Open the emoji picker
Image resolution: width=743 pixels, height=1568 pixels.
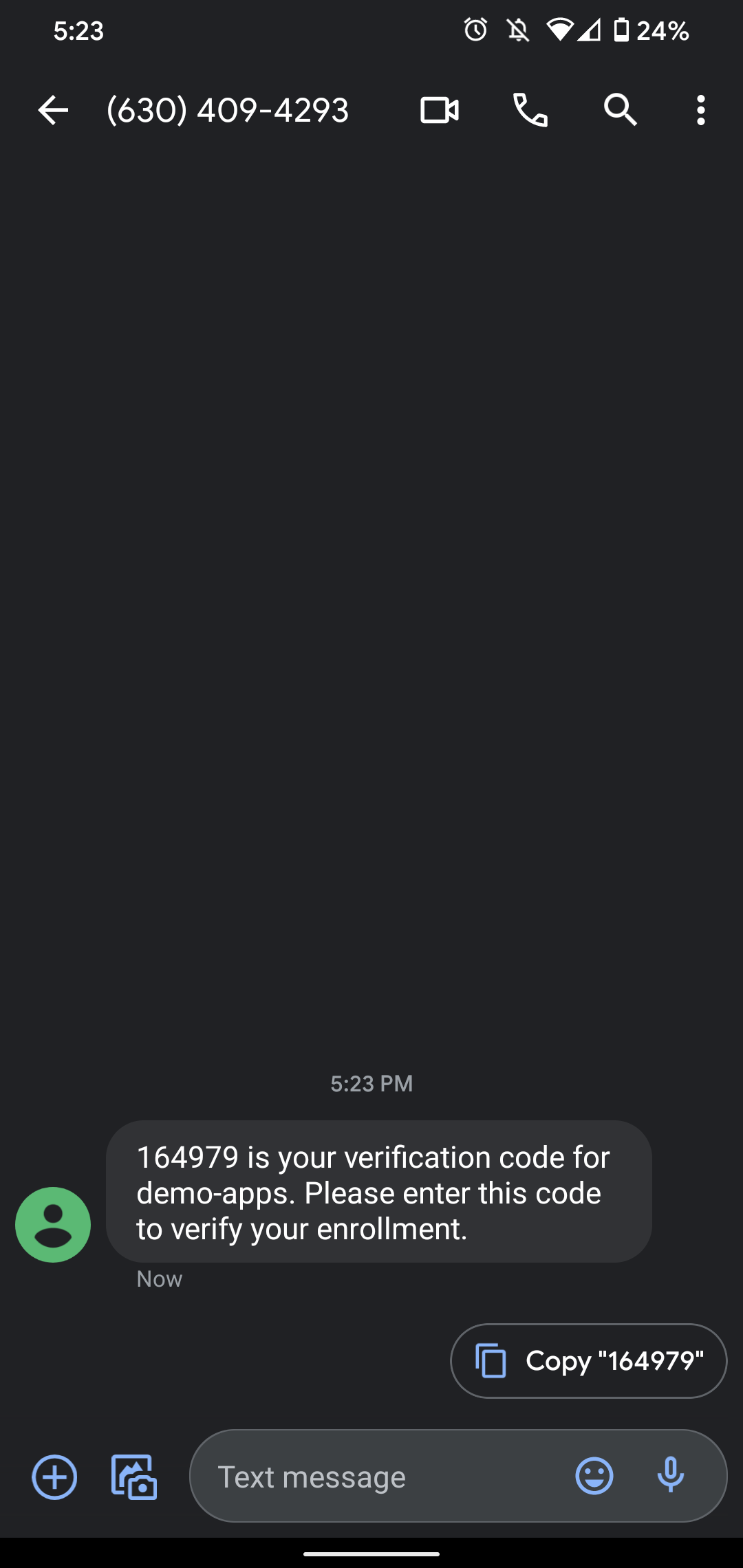[x=594, y=1476]
